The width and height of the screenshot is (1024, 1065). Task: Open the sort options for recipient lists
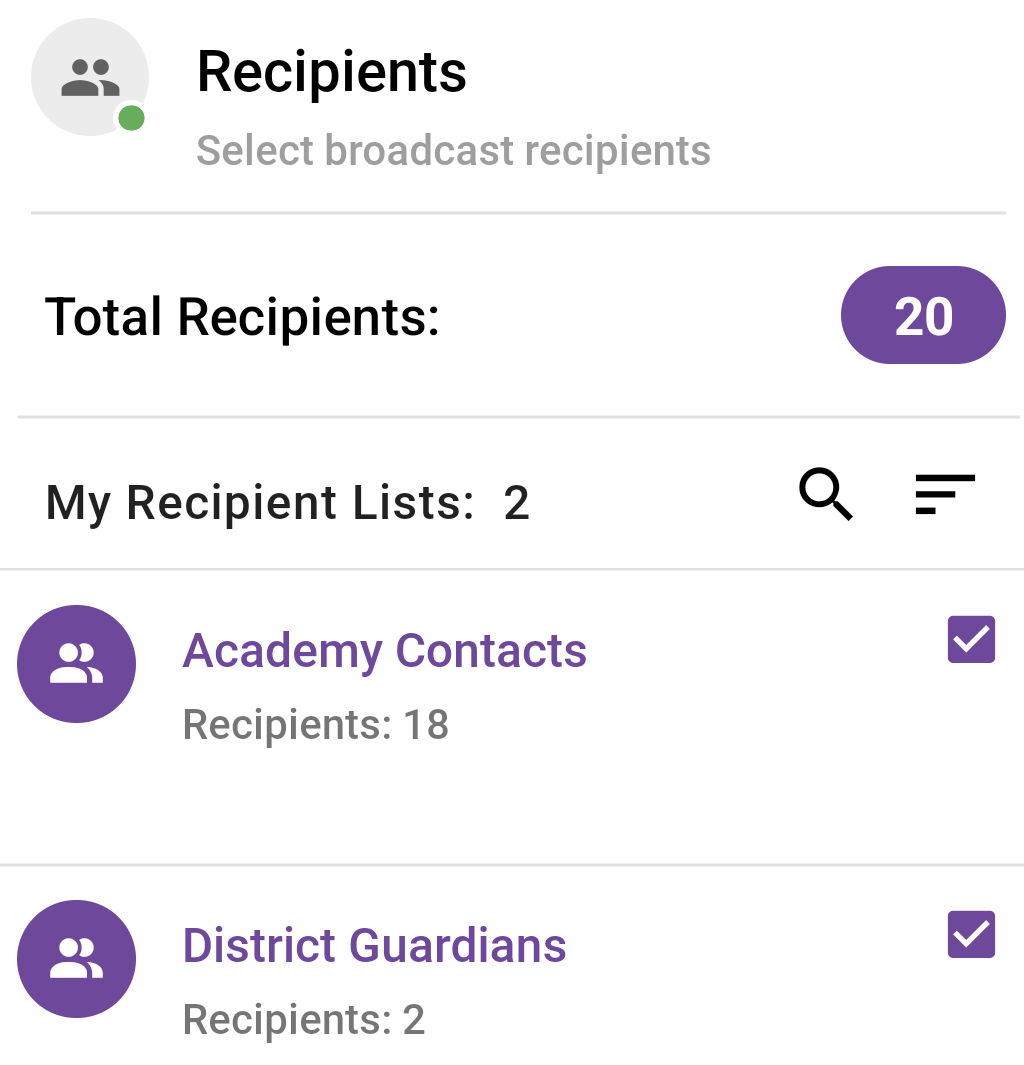pos(944,494)
